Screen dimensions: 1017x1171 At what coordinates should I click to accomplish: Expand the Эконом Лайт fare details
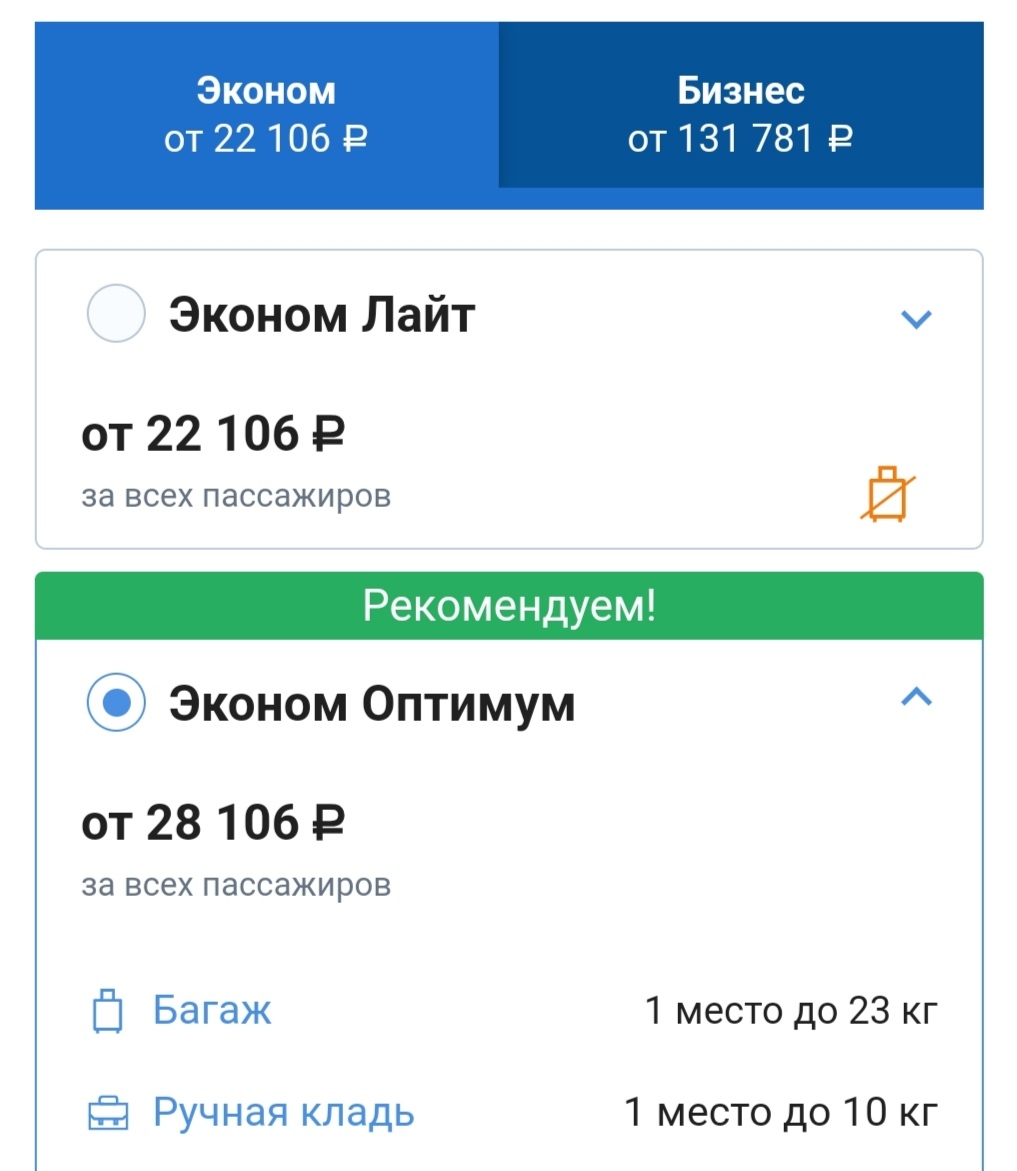(916, 319)
